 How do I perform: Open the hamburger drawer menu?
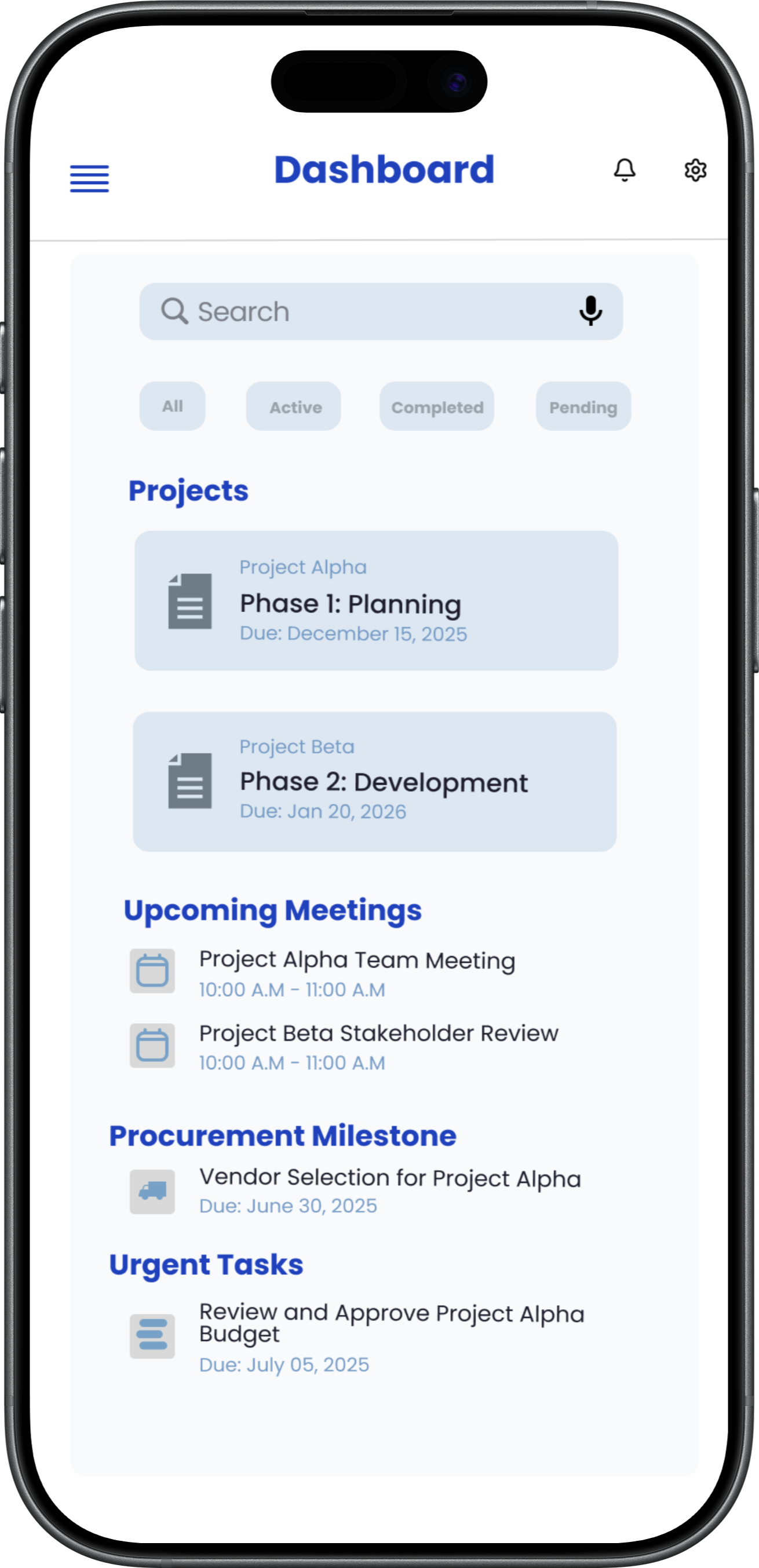90,178
